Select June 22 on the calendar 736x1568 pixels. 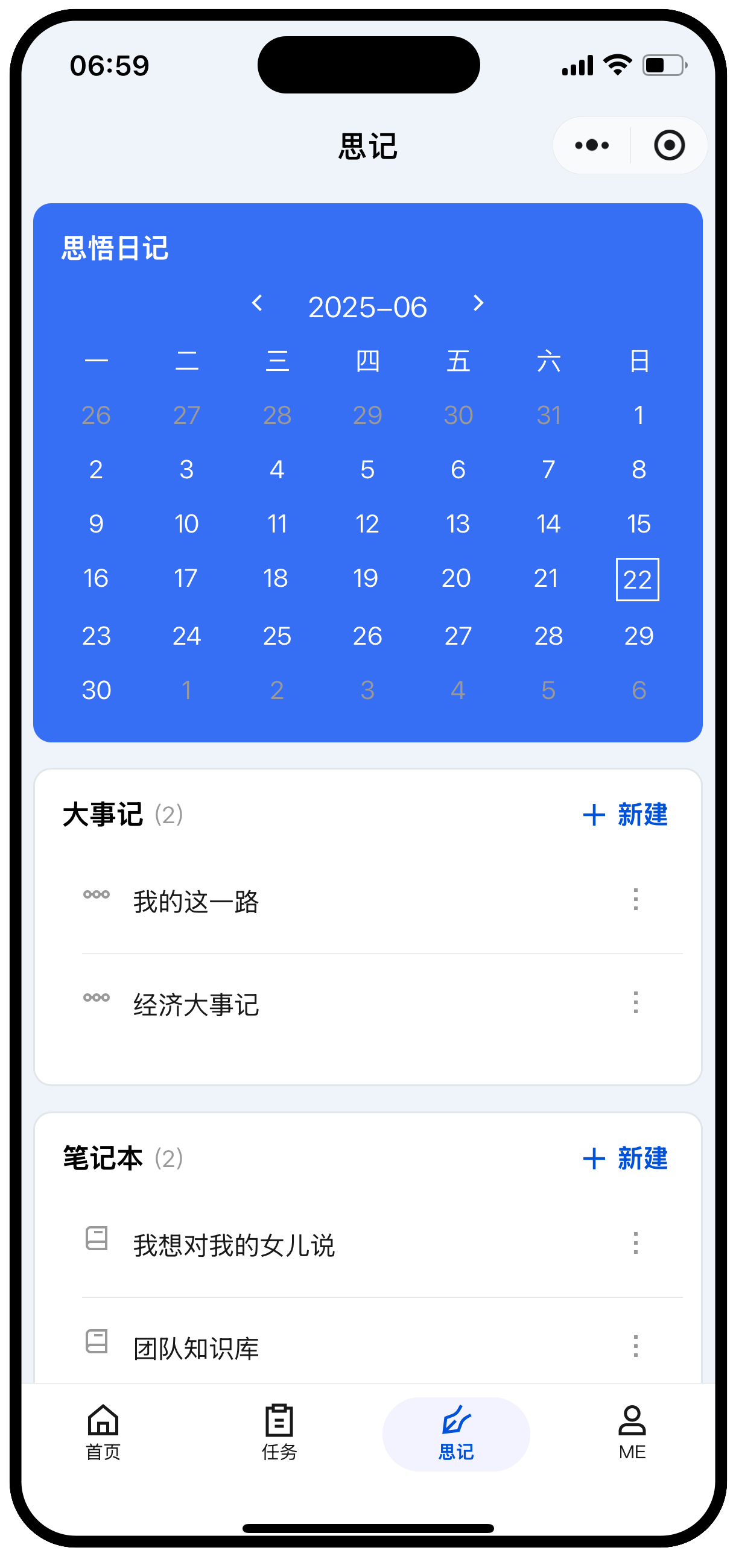tap(638, 579)
